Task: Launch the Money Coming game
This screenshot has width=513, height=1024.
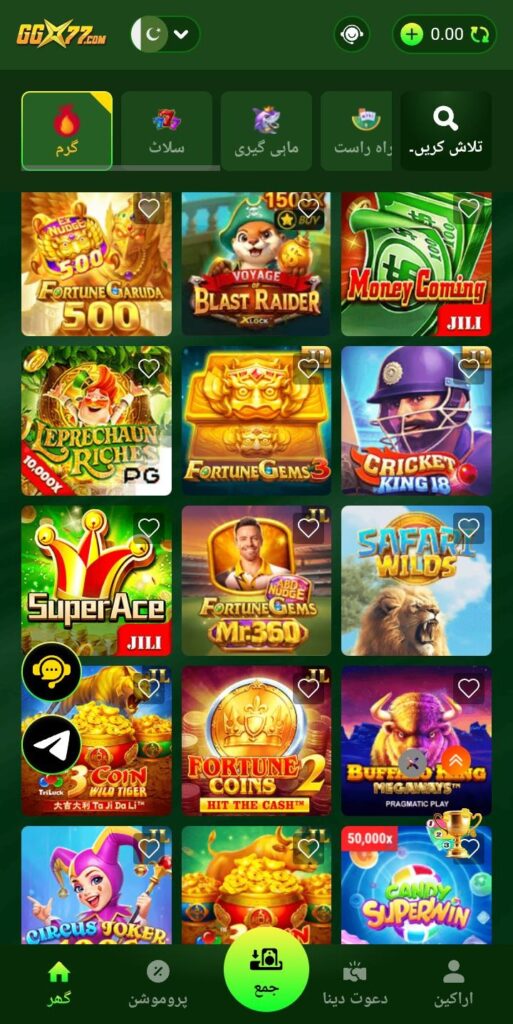Action: coord(416,264)
